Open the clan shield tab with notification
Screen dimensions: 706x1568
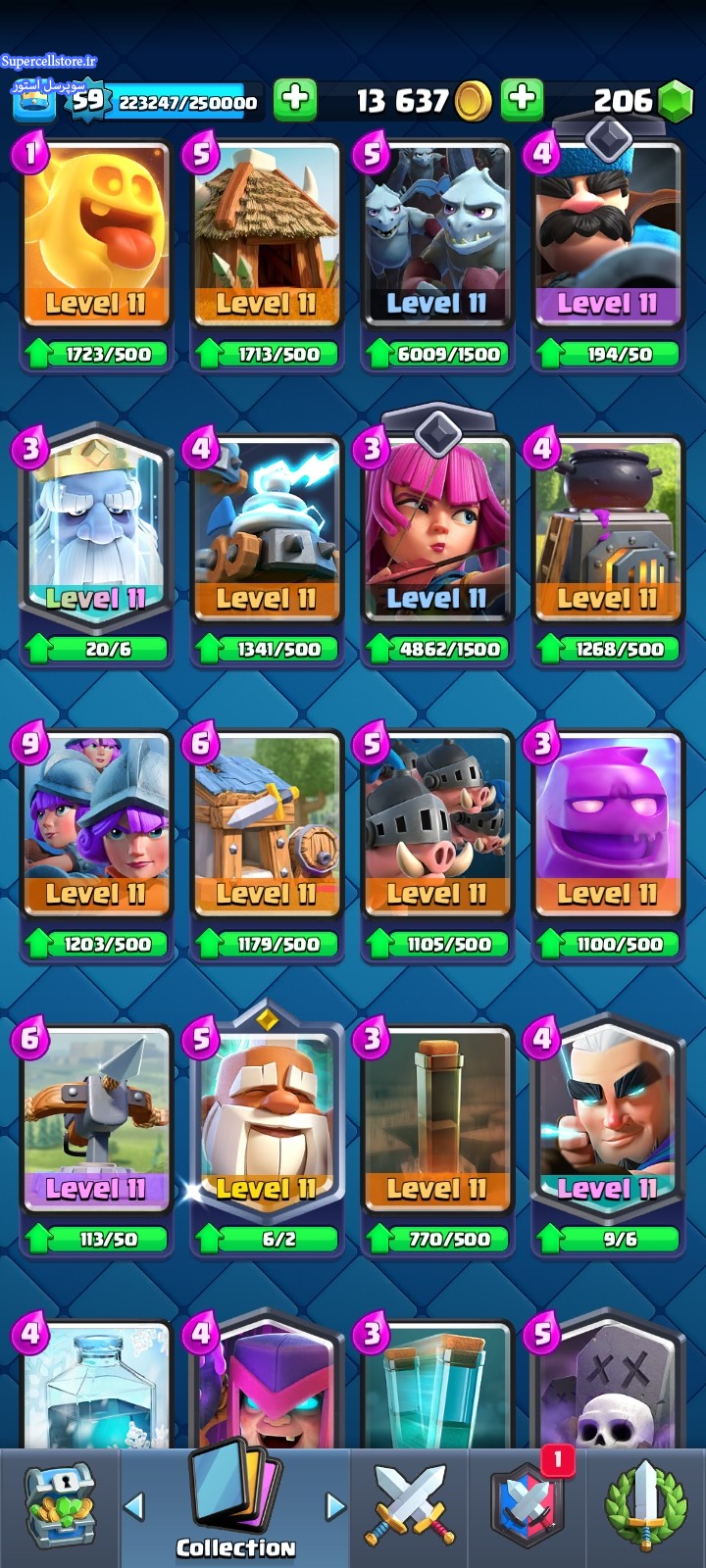click(x=528, y=1507)
